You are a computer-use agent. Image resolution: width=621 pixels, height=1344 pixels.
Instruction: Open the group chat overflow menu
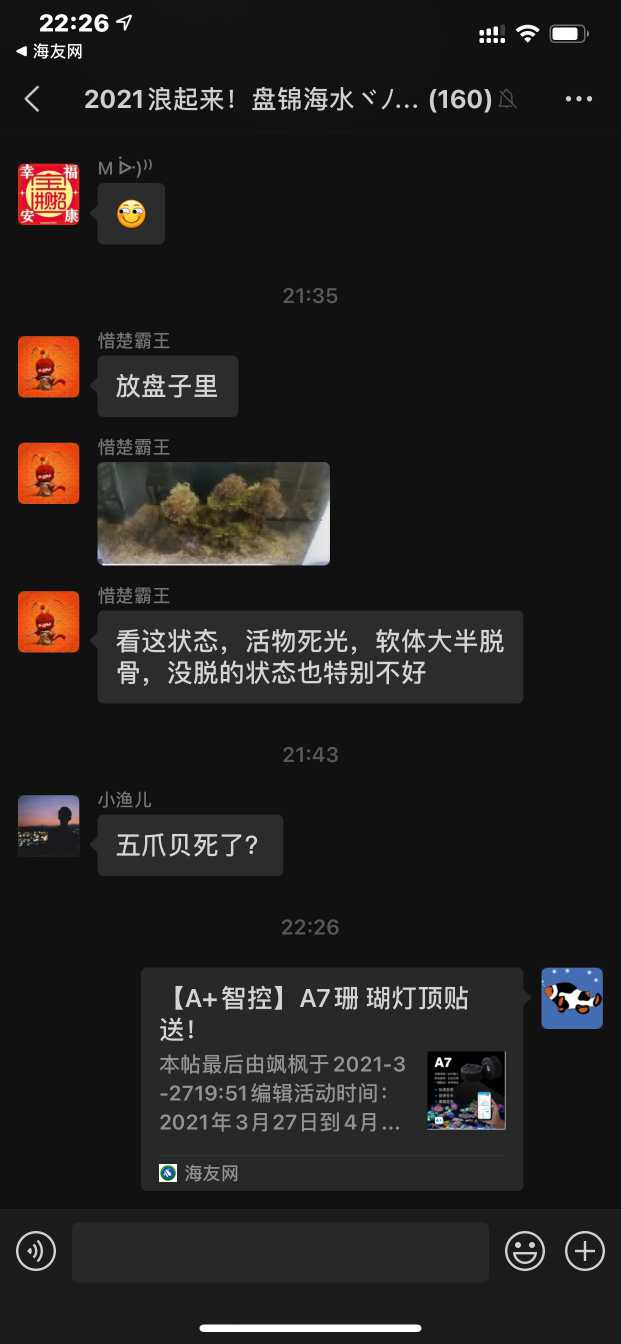[x=579, y=99]
